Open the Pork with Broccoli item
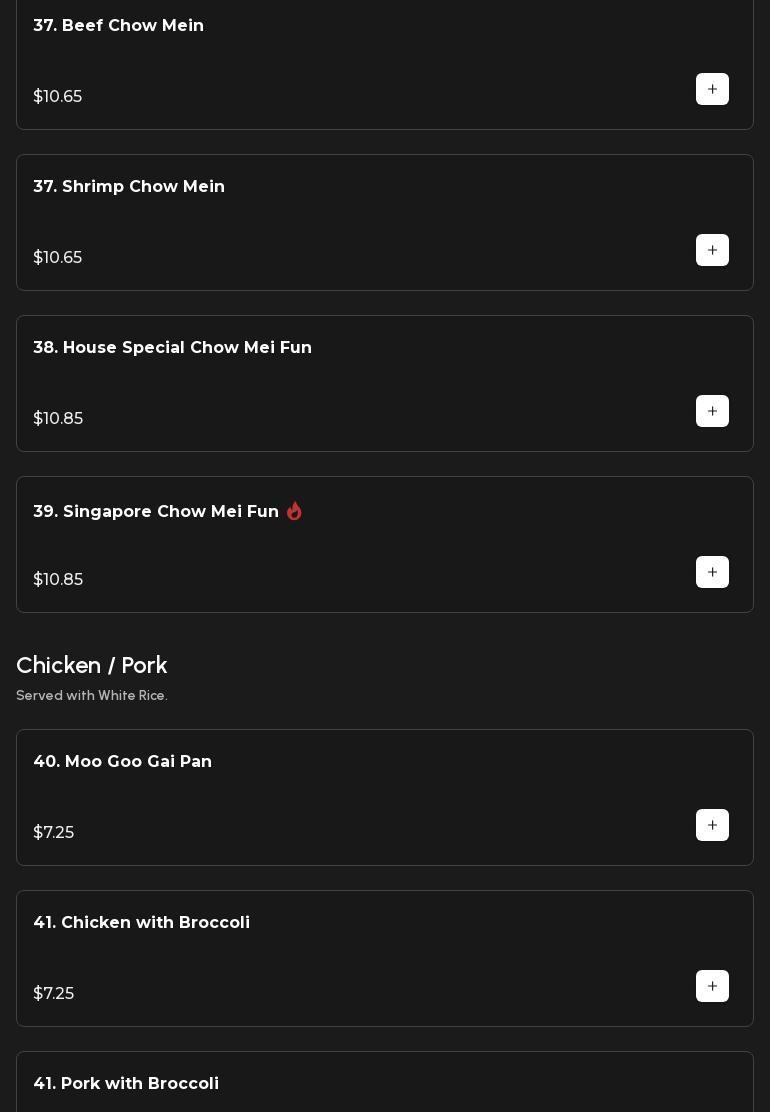 pyautogui.click(x=126, y=1084)
